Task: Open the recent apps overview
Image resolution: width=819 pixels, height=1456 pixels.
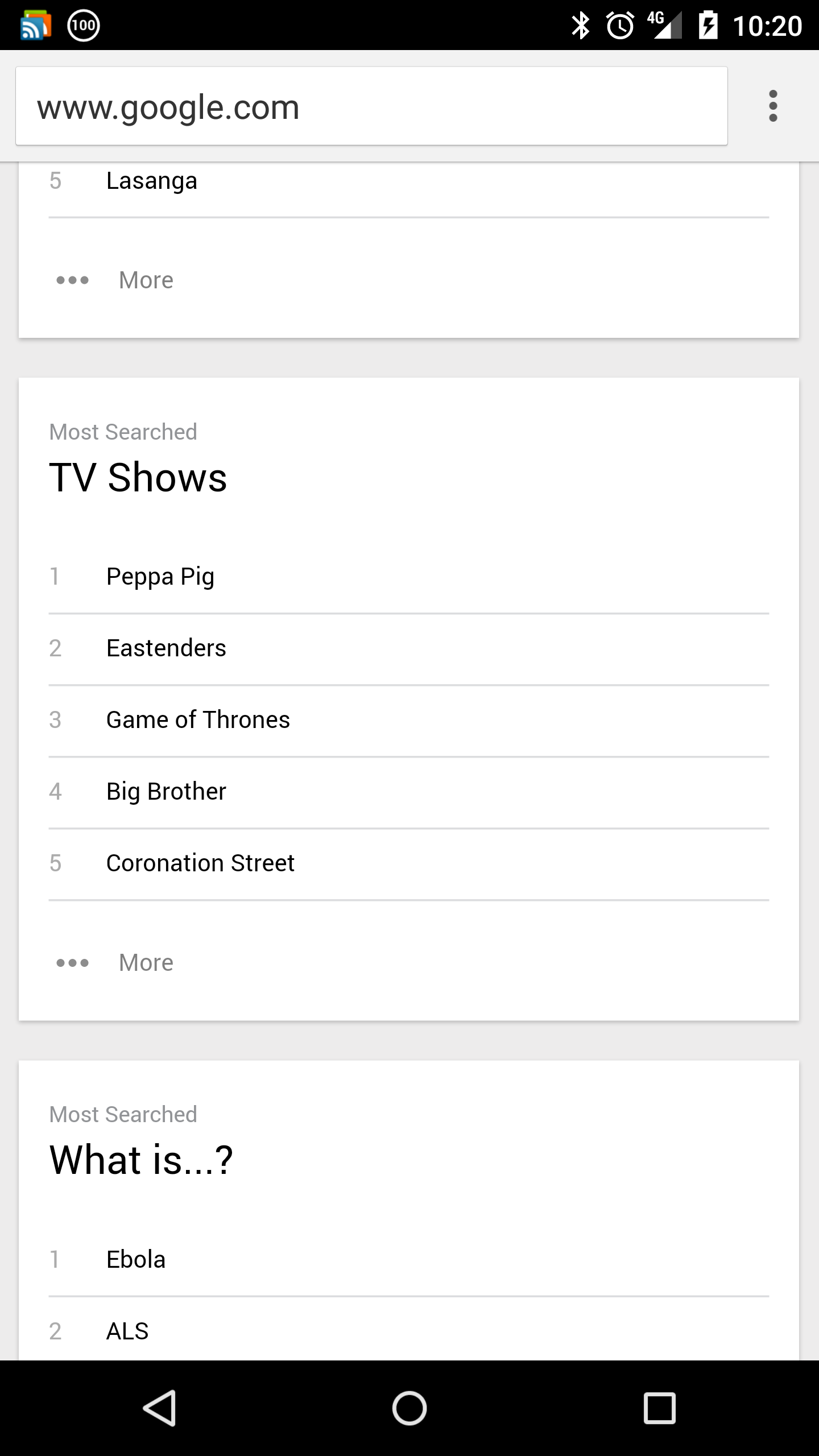Action: pos(660,1408)
